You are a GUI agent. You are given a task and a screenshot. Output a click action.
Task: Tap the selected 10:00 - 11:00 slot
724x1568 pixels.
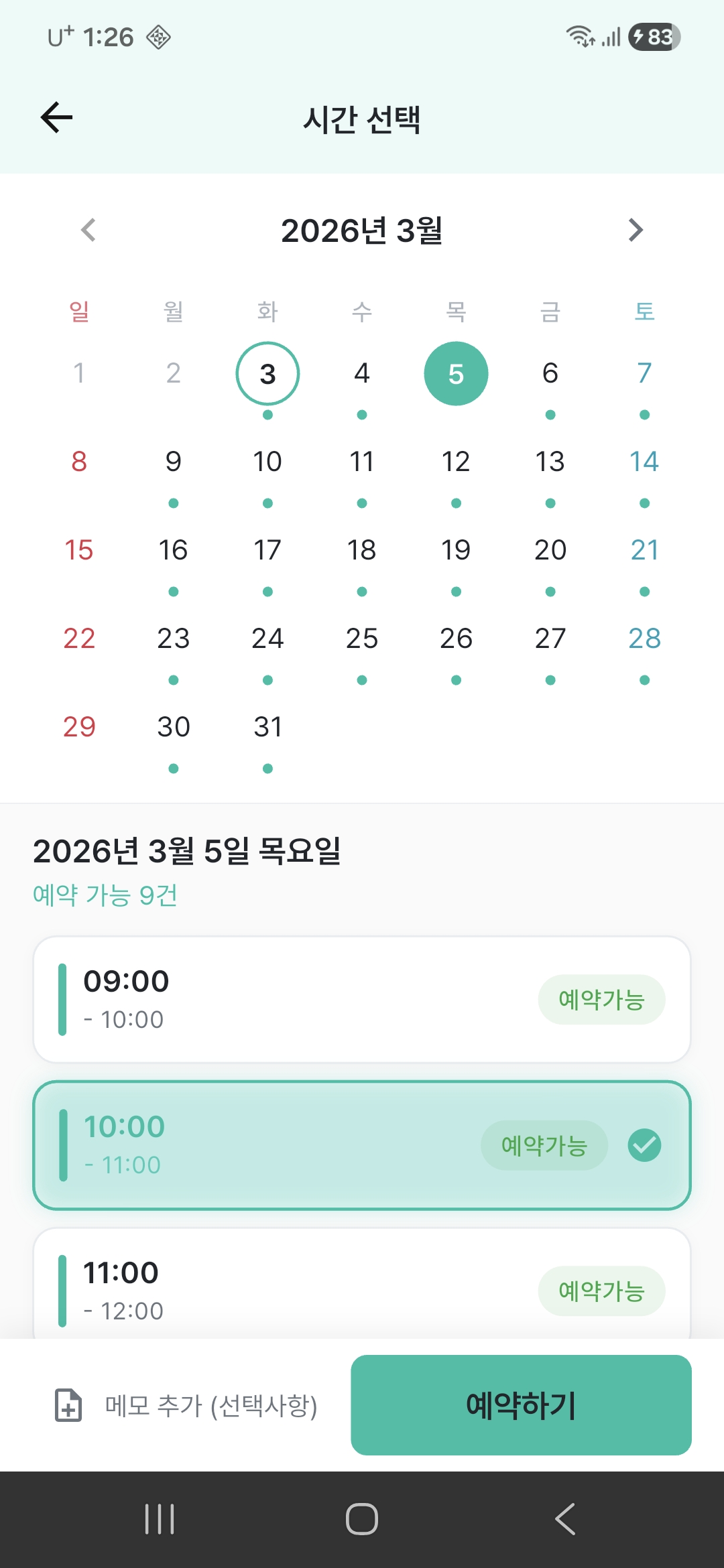pos(362,1145)
